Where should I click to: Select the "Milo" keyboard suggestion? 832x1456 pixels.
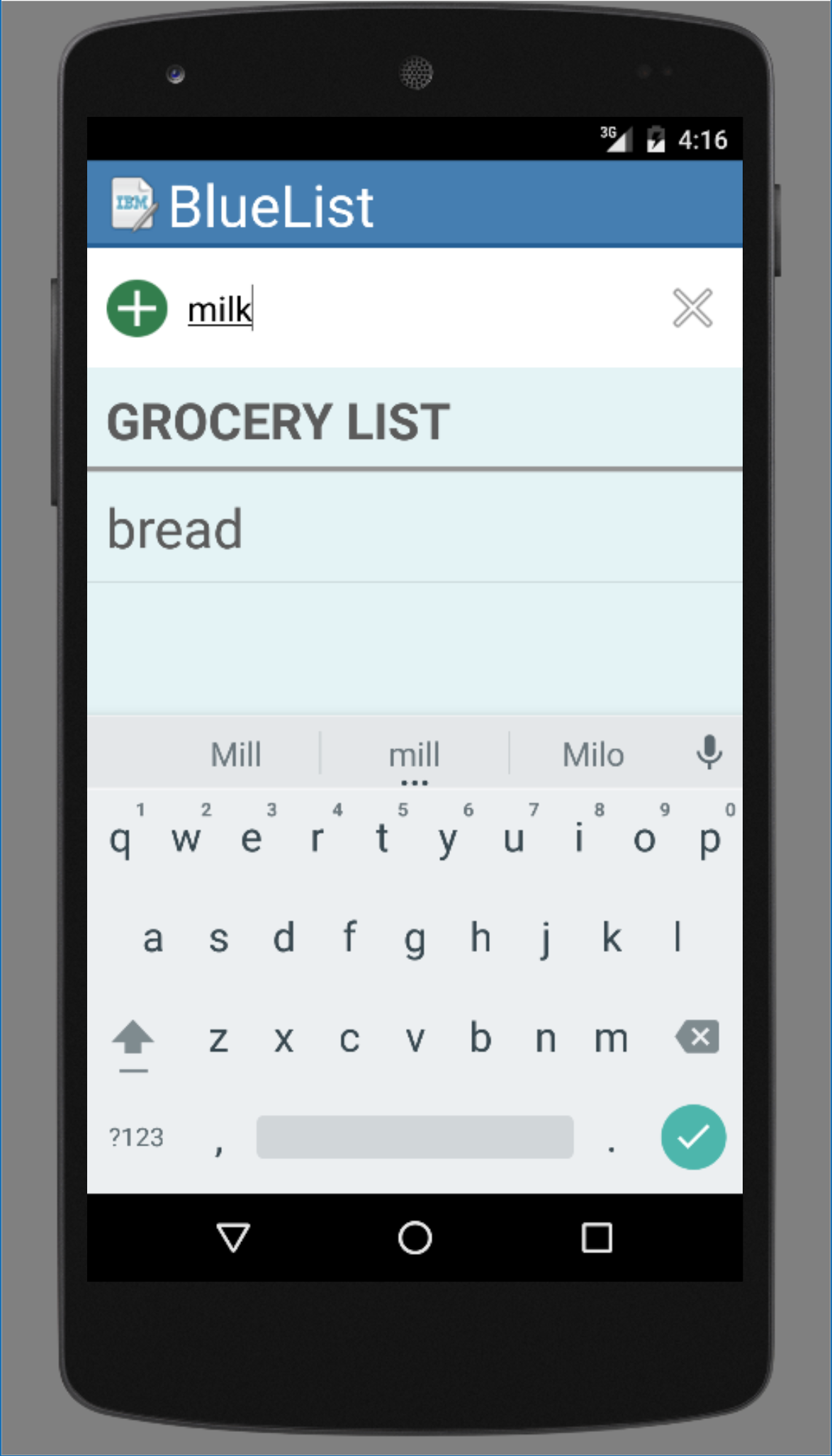point(593,754)
